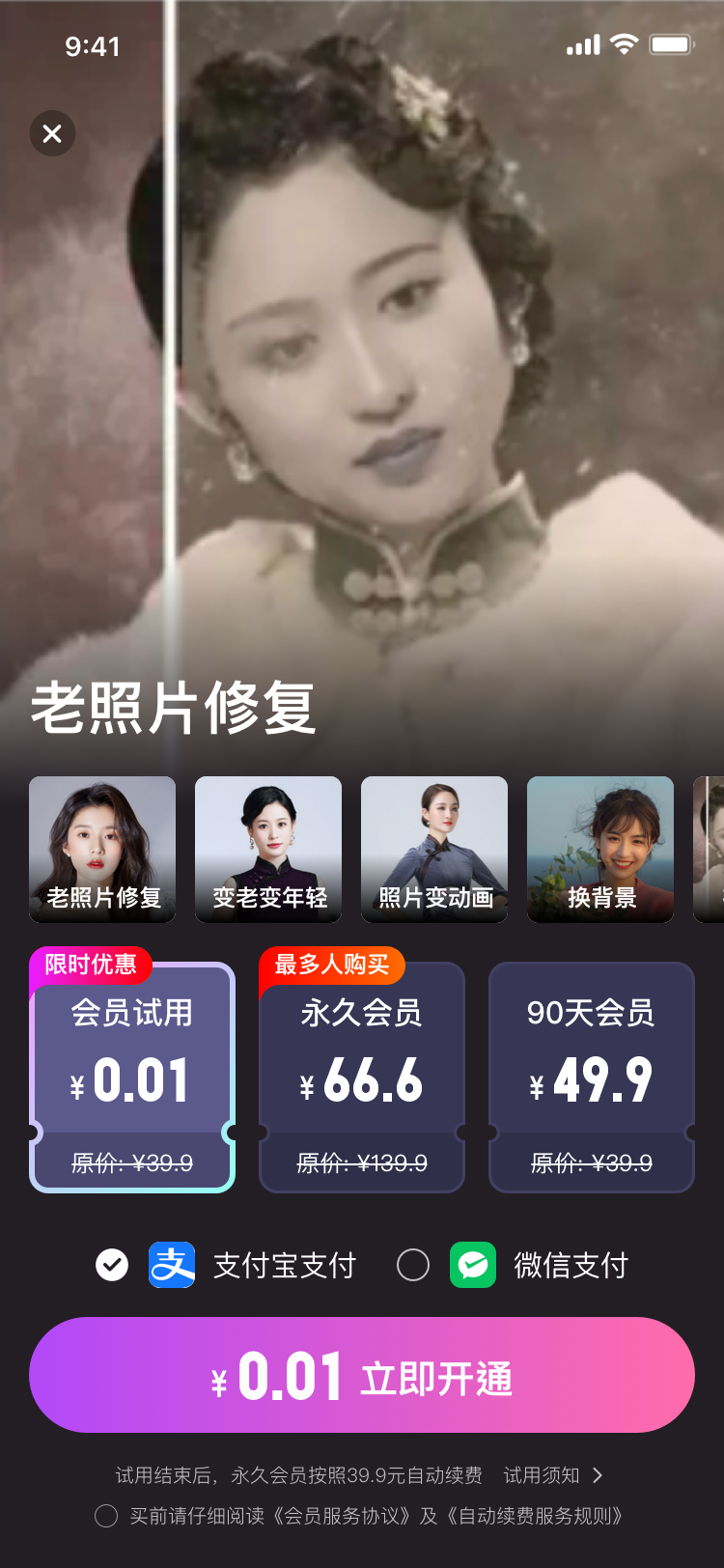Tap the ¥0.01 立即开通 button

click(x=362, y=1373)
